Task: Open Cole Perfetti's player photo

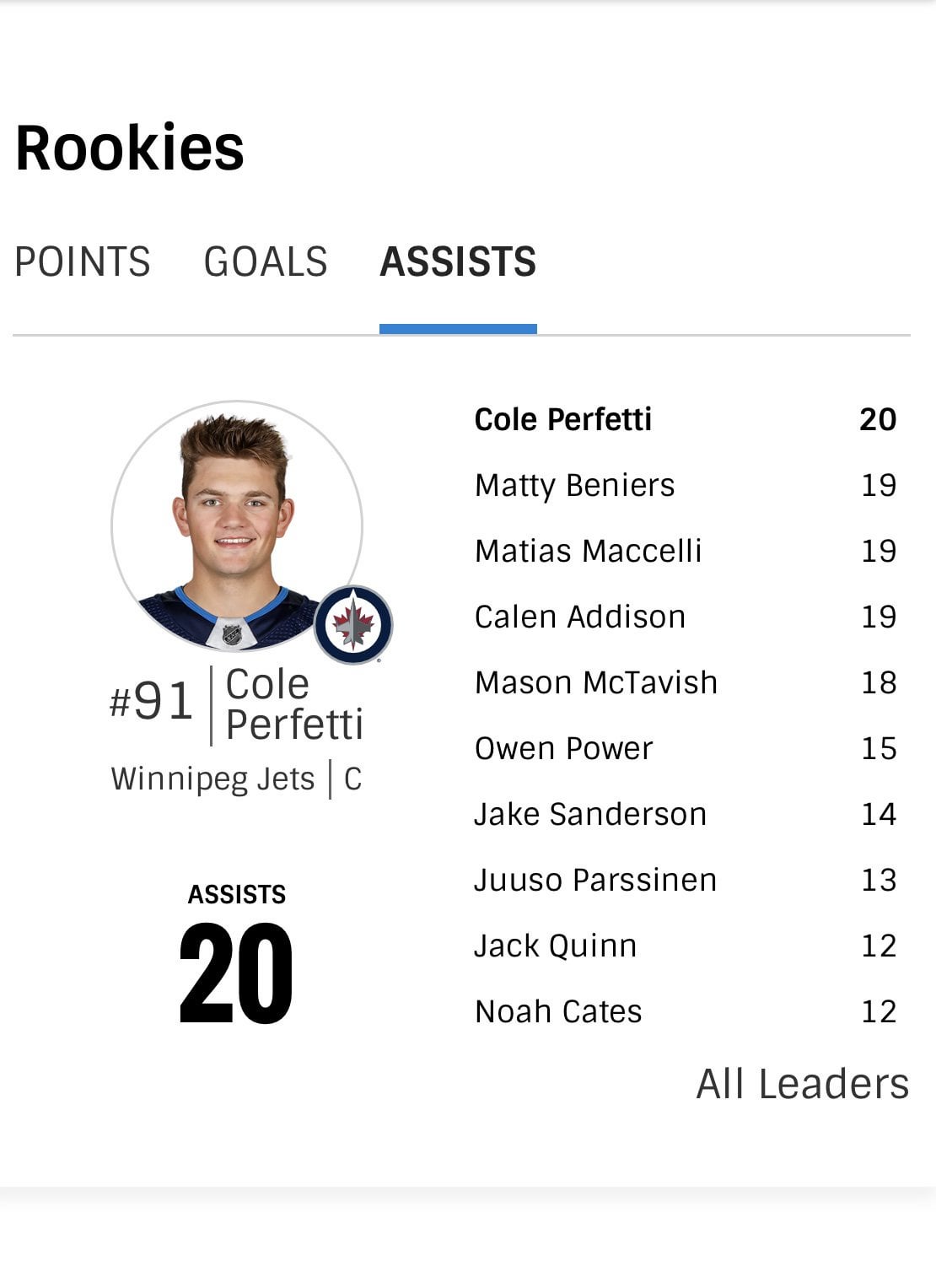Action: tap(237, 526)
